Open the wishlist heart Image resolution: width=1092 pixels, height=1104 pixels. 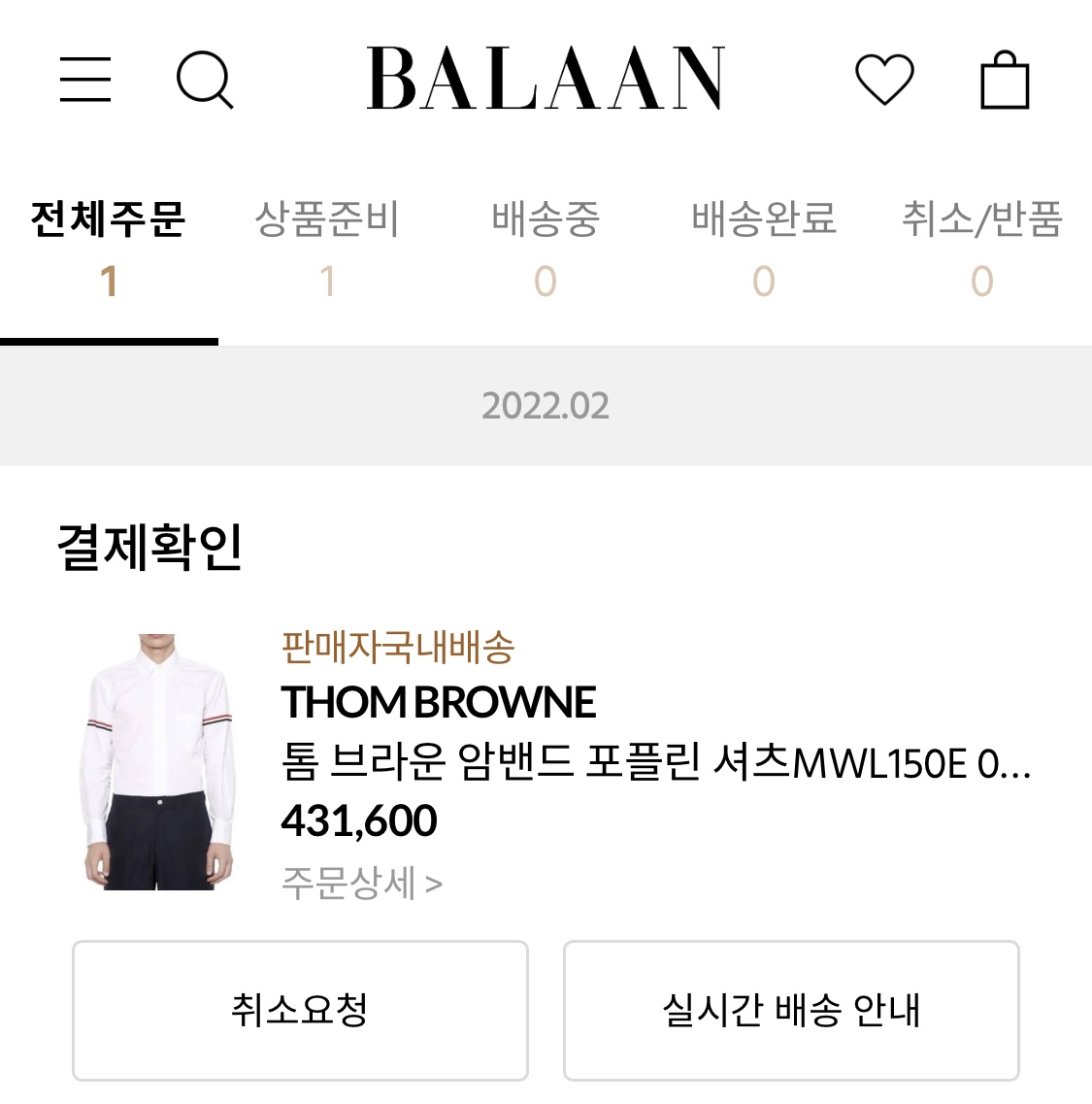[884, 80]
